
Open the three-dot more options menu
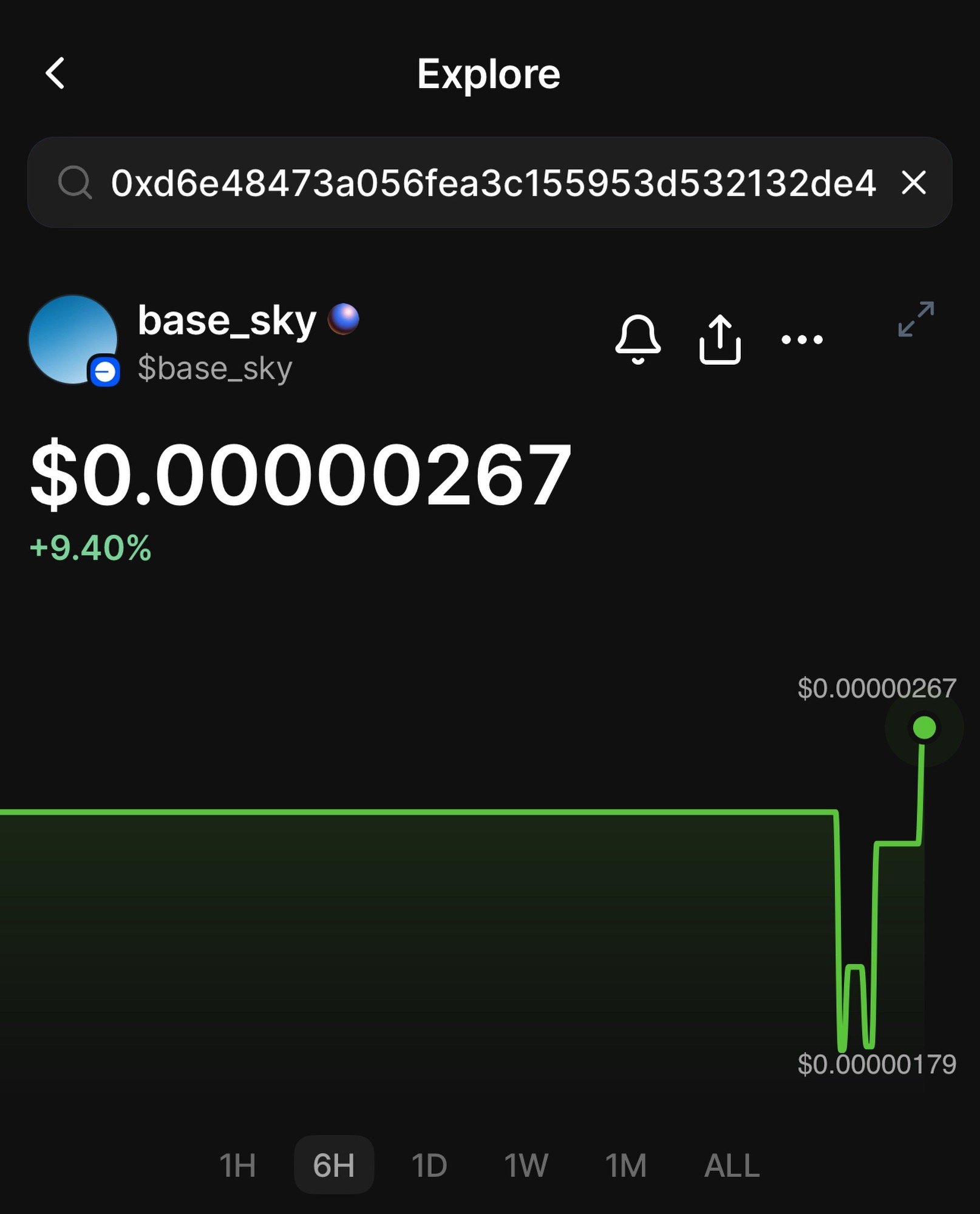click(801, 339)
